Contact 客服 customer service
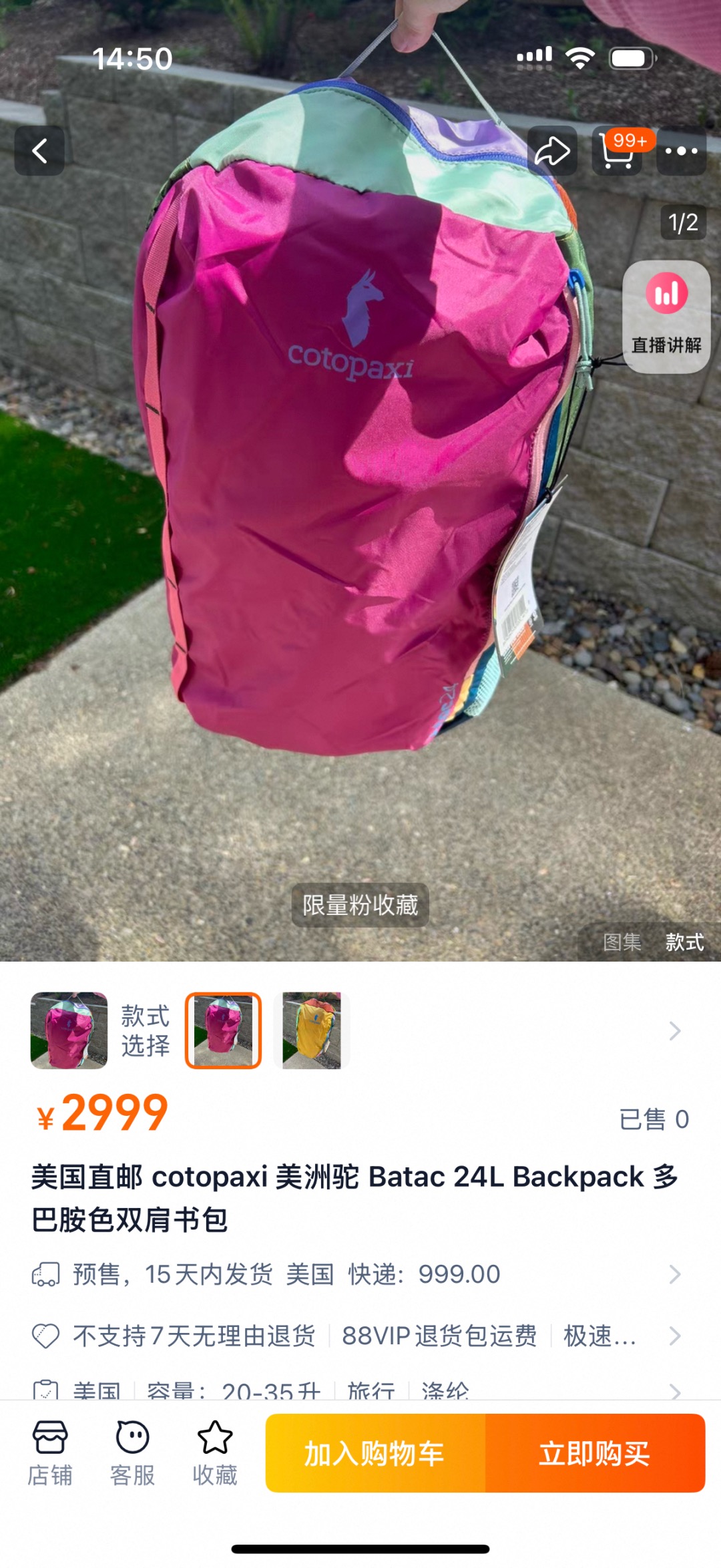 (x=132, y=1452)
